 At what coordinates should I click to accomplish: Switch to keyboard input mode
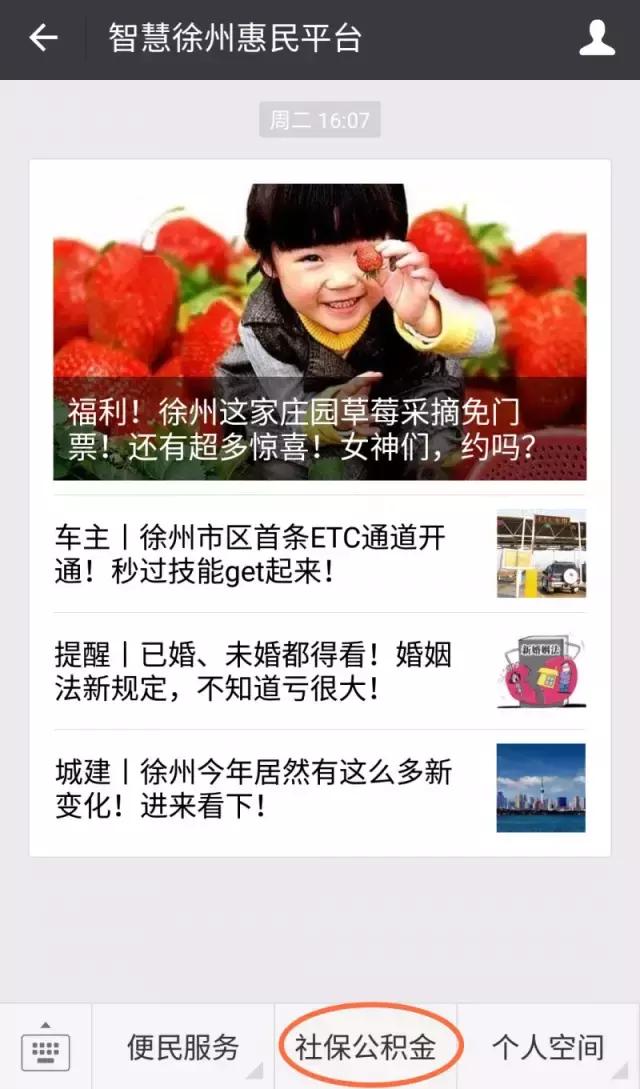(x=45, y=1048)
